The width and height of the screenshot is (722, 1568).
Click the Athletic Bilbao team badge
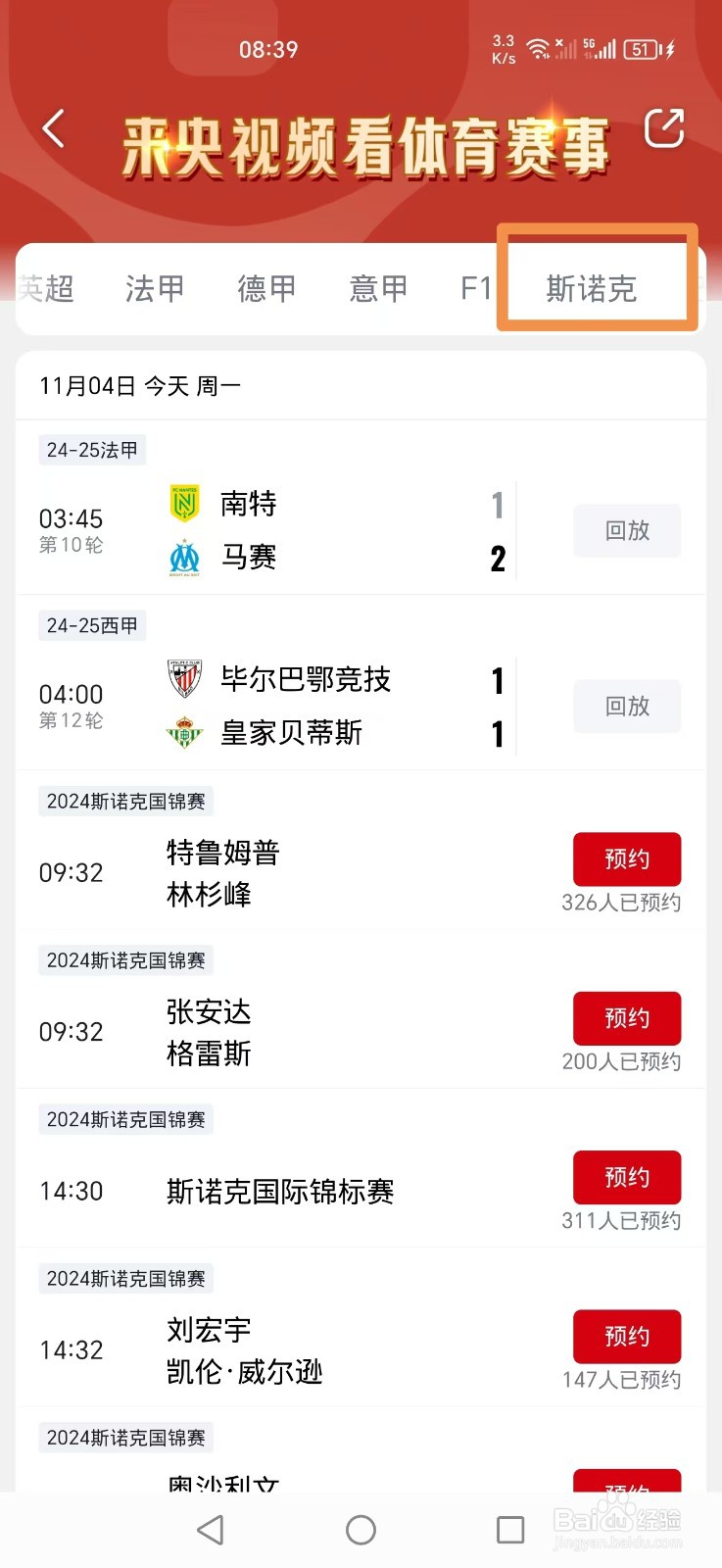pos(184,680)
